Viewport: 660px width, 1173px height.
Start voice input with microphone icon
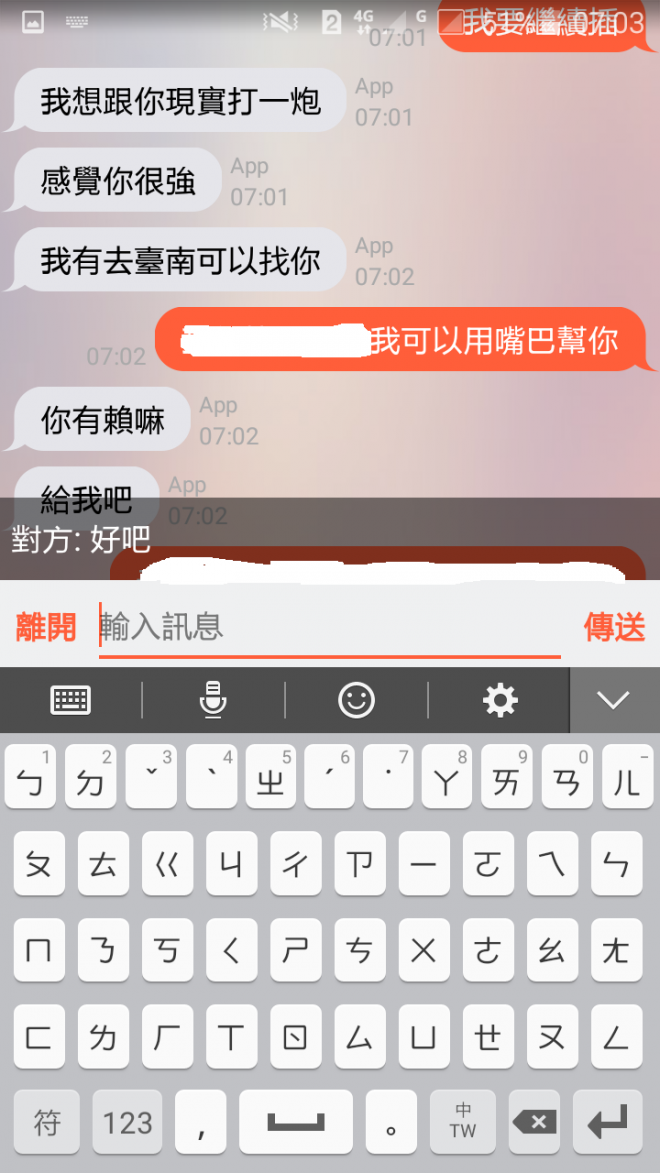213,700
